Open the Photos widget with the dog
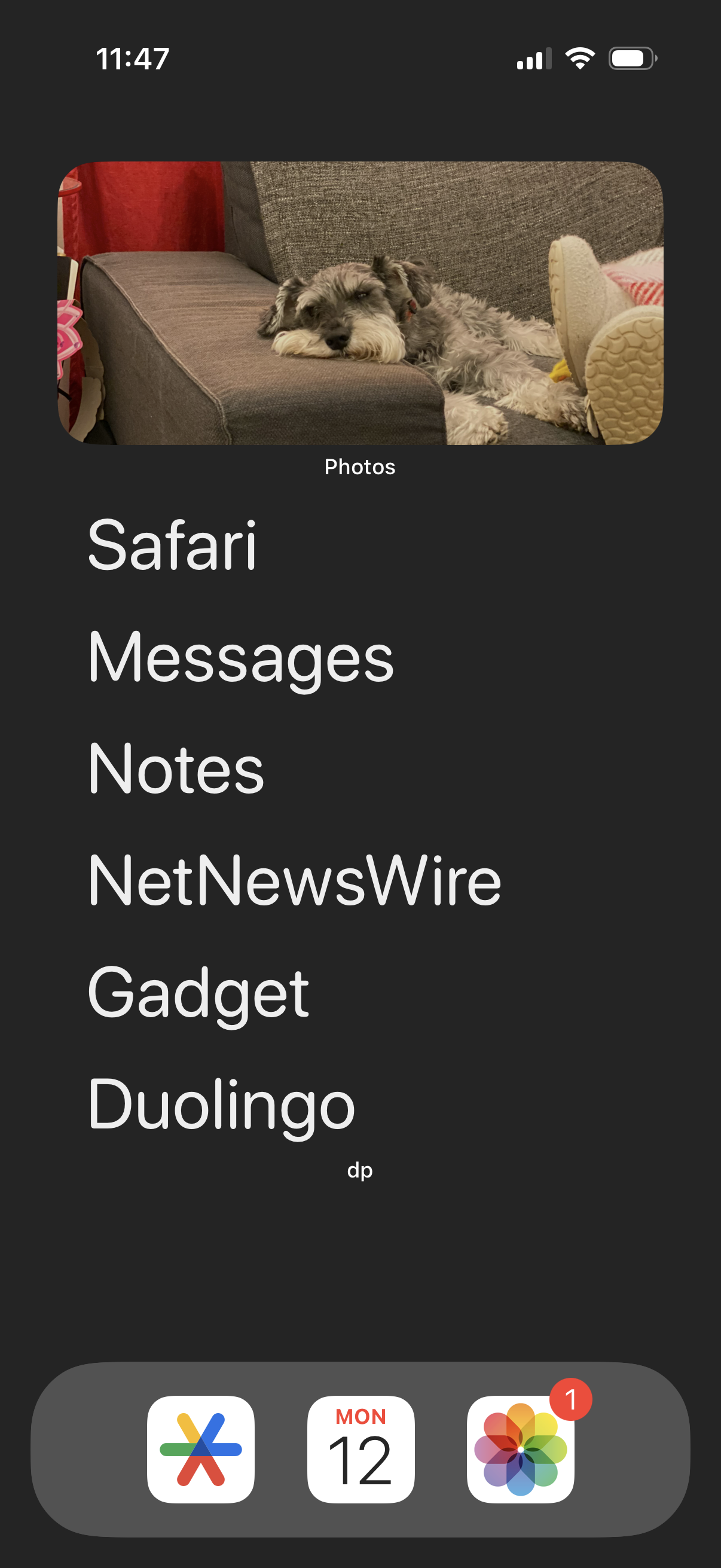Screen dimensions: 721x1568 [x=360, y=303]
